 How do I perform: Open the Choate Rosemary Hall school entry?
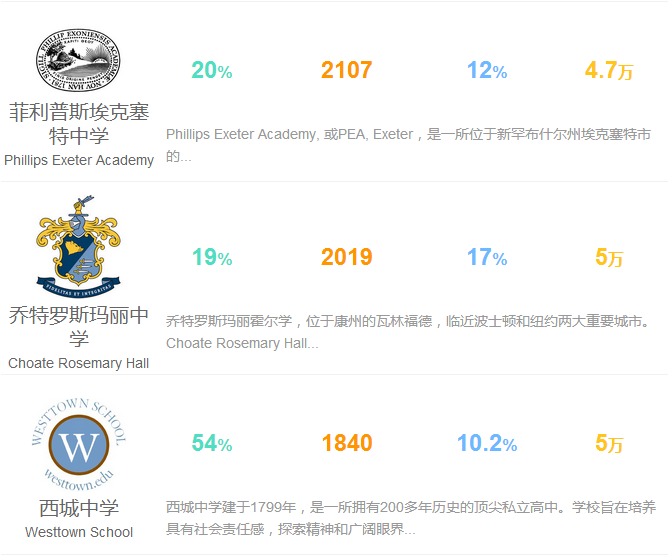(79, 327)
